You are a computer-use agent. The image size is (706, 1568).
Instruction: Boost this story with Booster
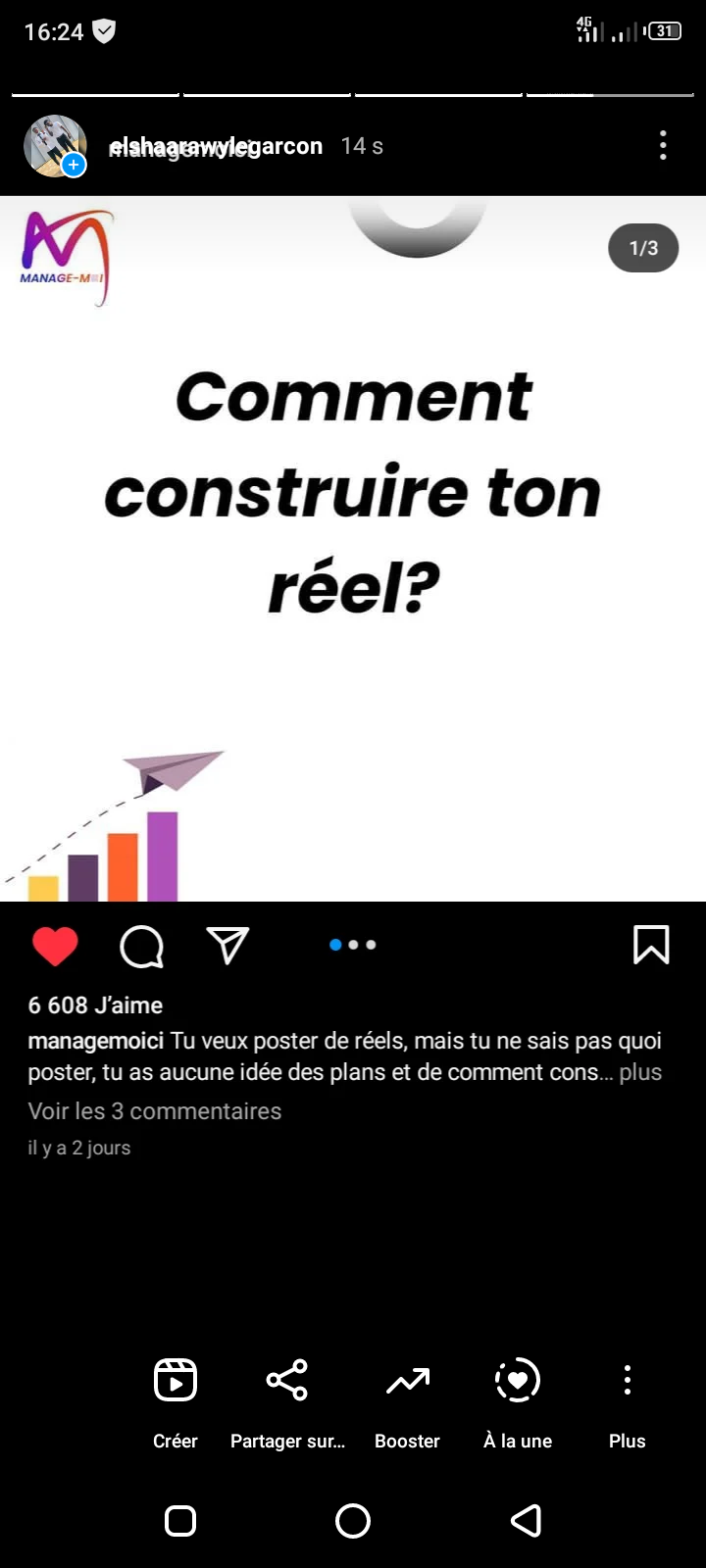(407, 1398)
